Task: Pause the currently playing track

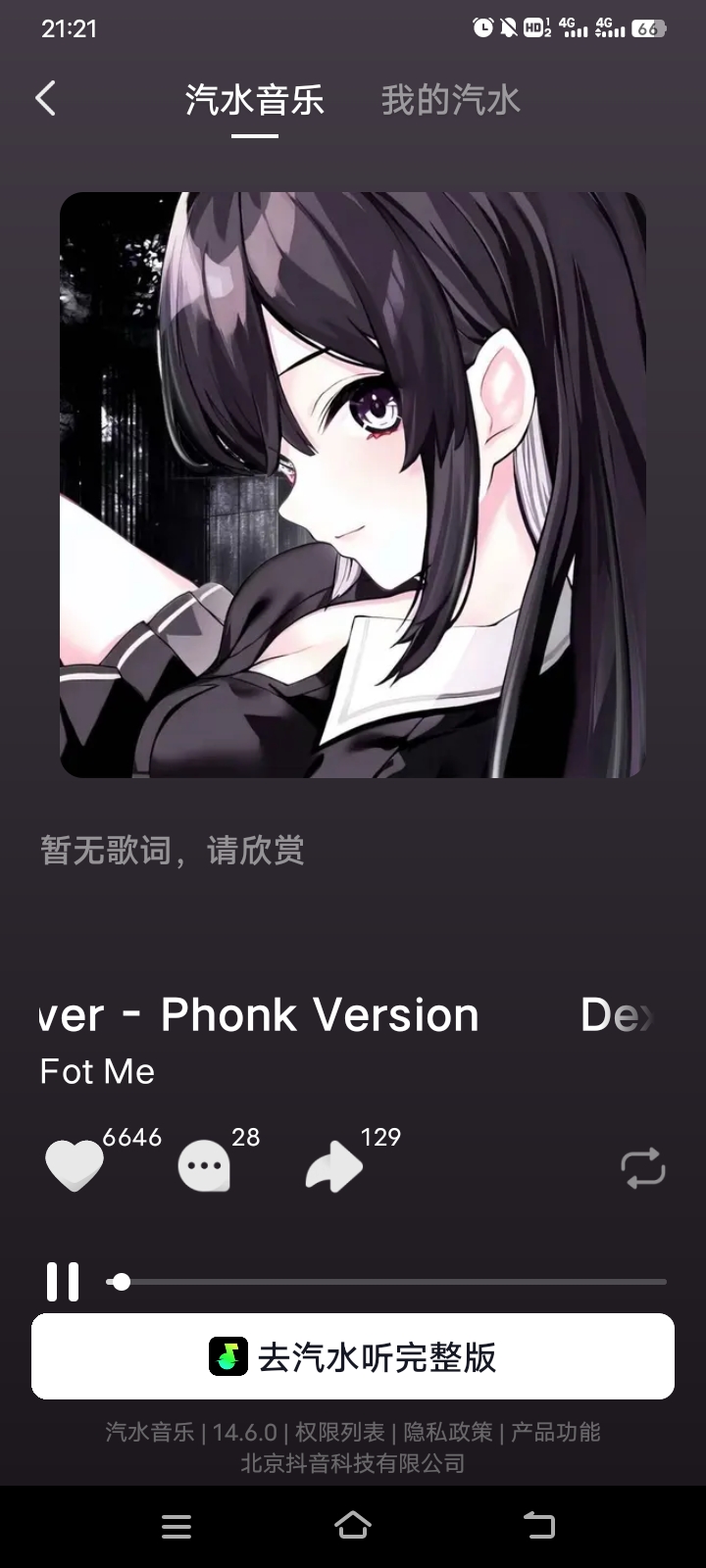Action: [62, 1281]
